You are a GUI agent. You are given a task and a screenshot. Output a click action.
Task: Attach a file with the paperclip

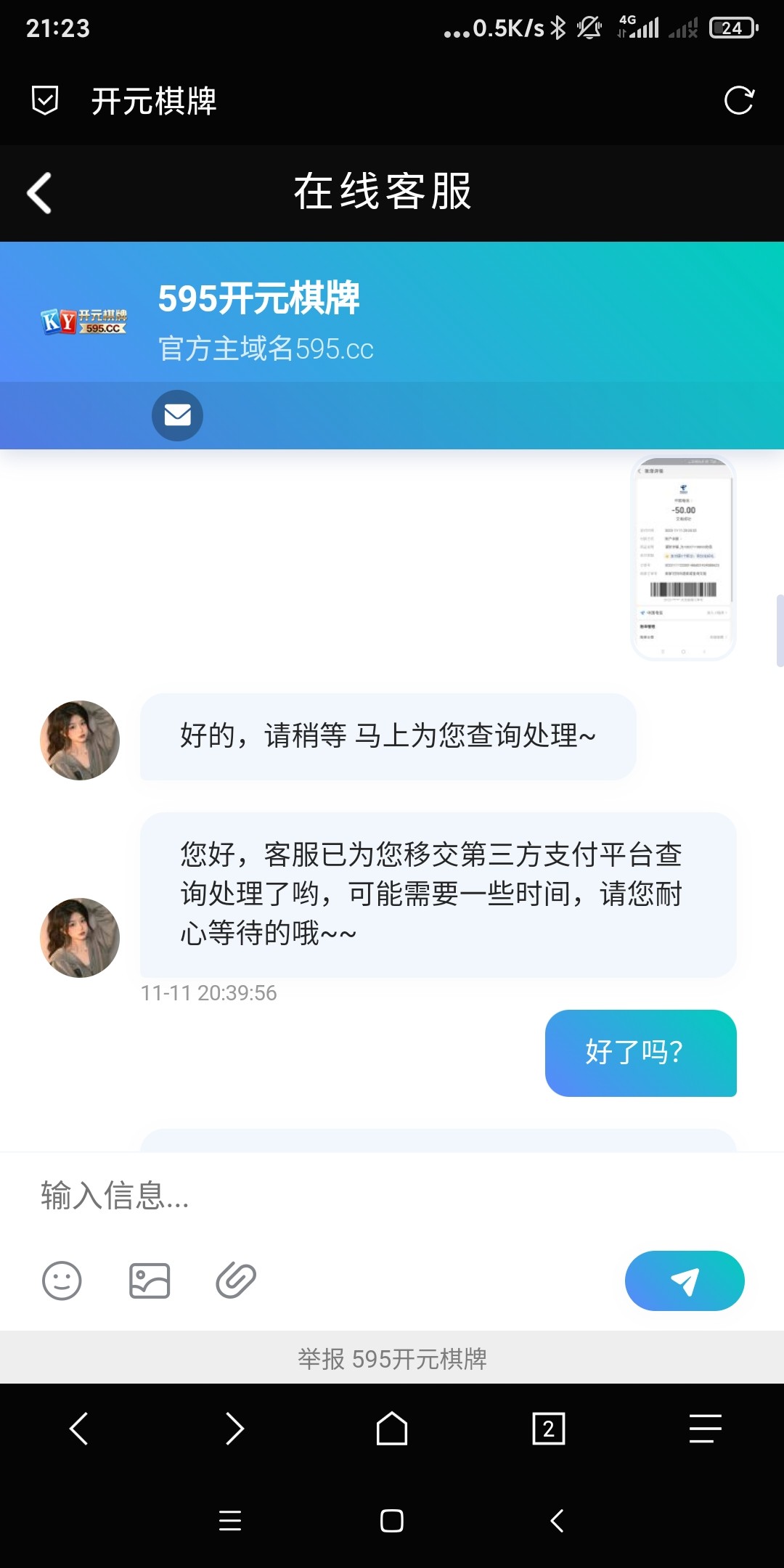point(236,1281)
